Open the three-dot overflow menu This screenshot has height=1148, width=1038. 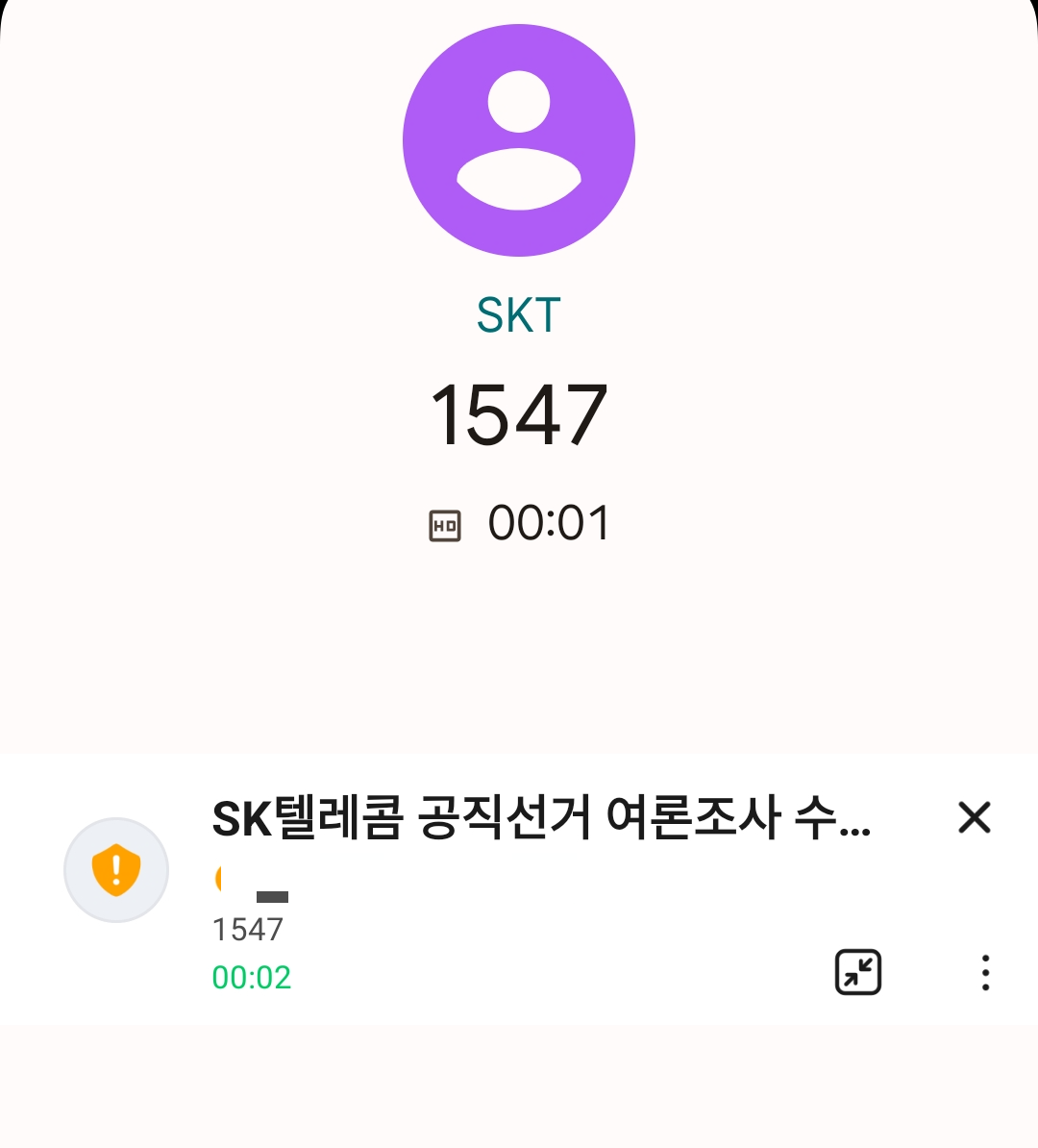click(984, 973)
